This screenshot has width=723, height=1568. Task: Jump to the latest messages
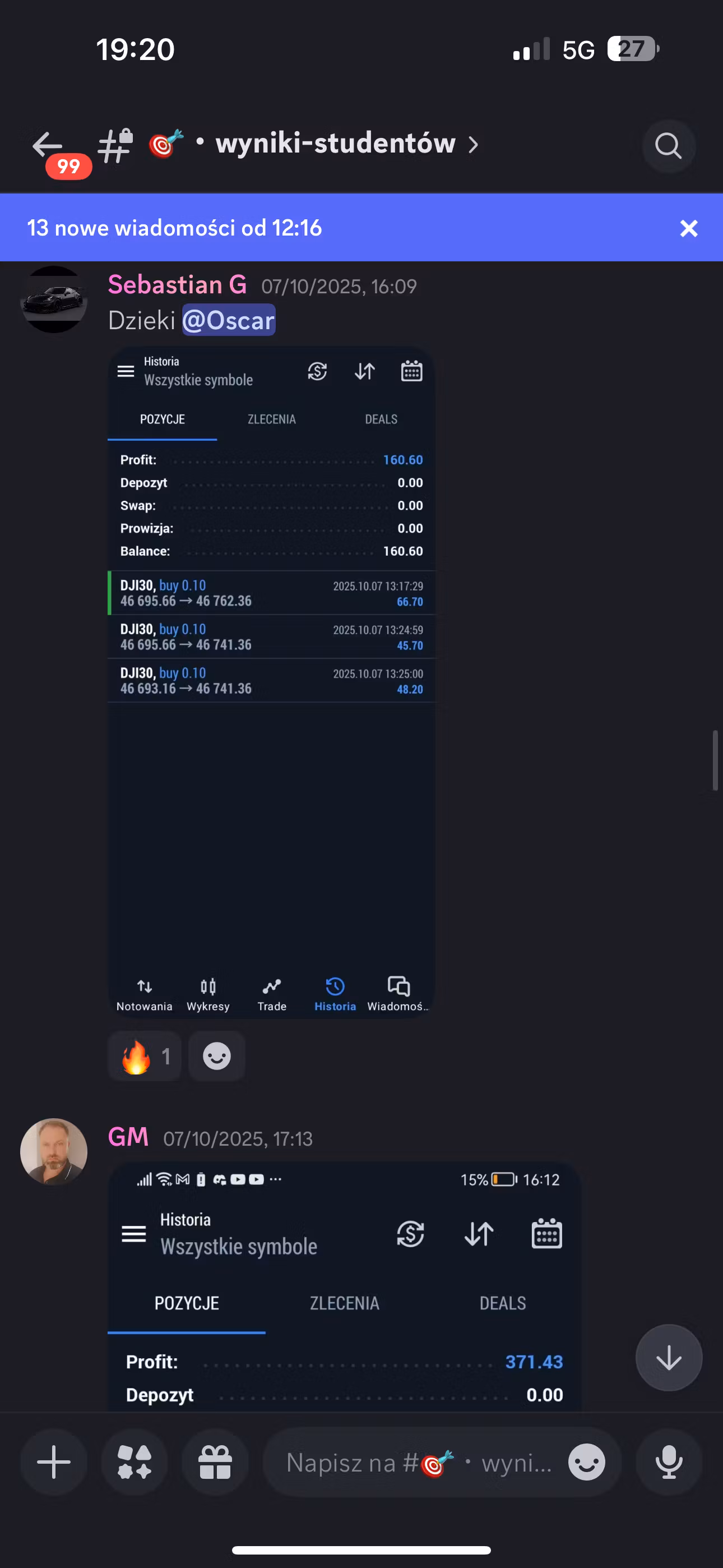click(668, 1357)
